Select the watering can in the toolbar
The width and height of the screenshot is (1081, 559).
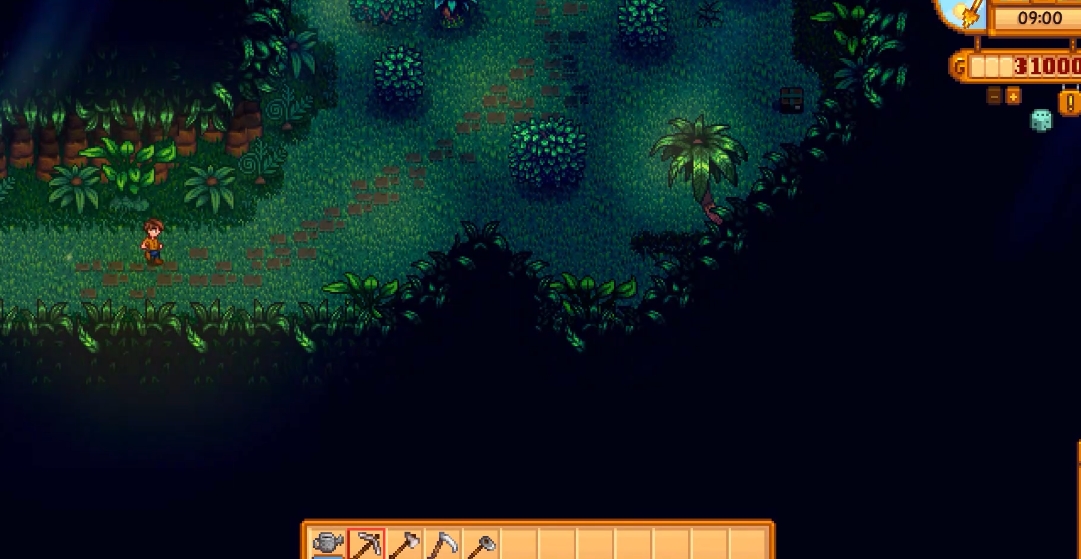[329, 545]
